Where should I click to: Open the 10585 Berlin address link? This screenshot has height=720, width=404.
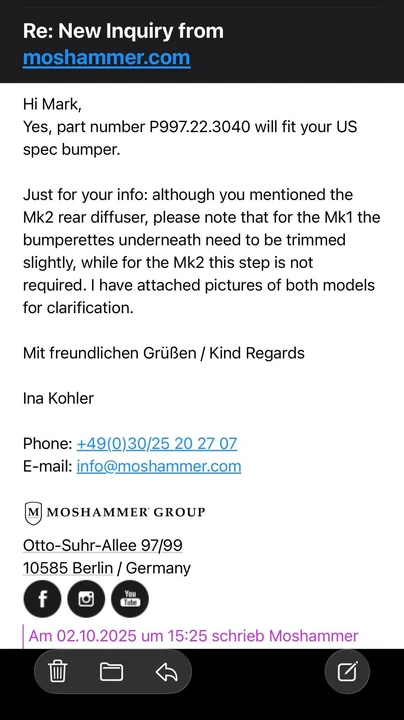[68, 568]
